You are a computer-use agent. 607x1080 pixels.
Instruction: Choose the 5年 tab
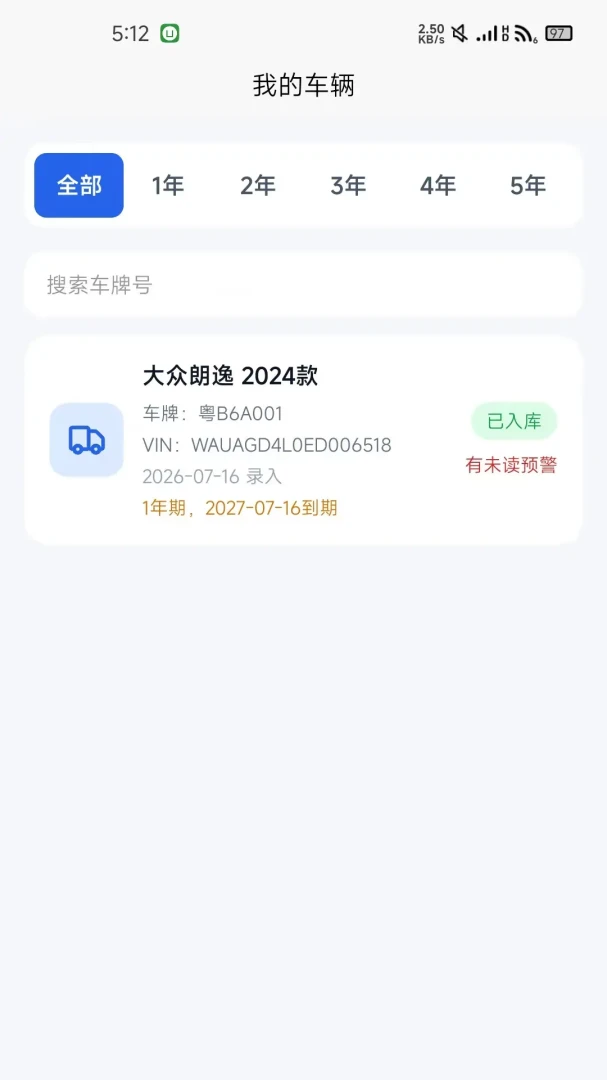click(x=528, y=185)
